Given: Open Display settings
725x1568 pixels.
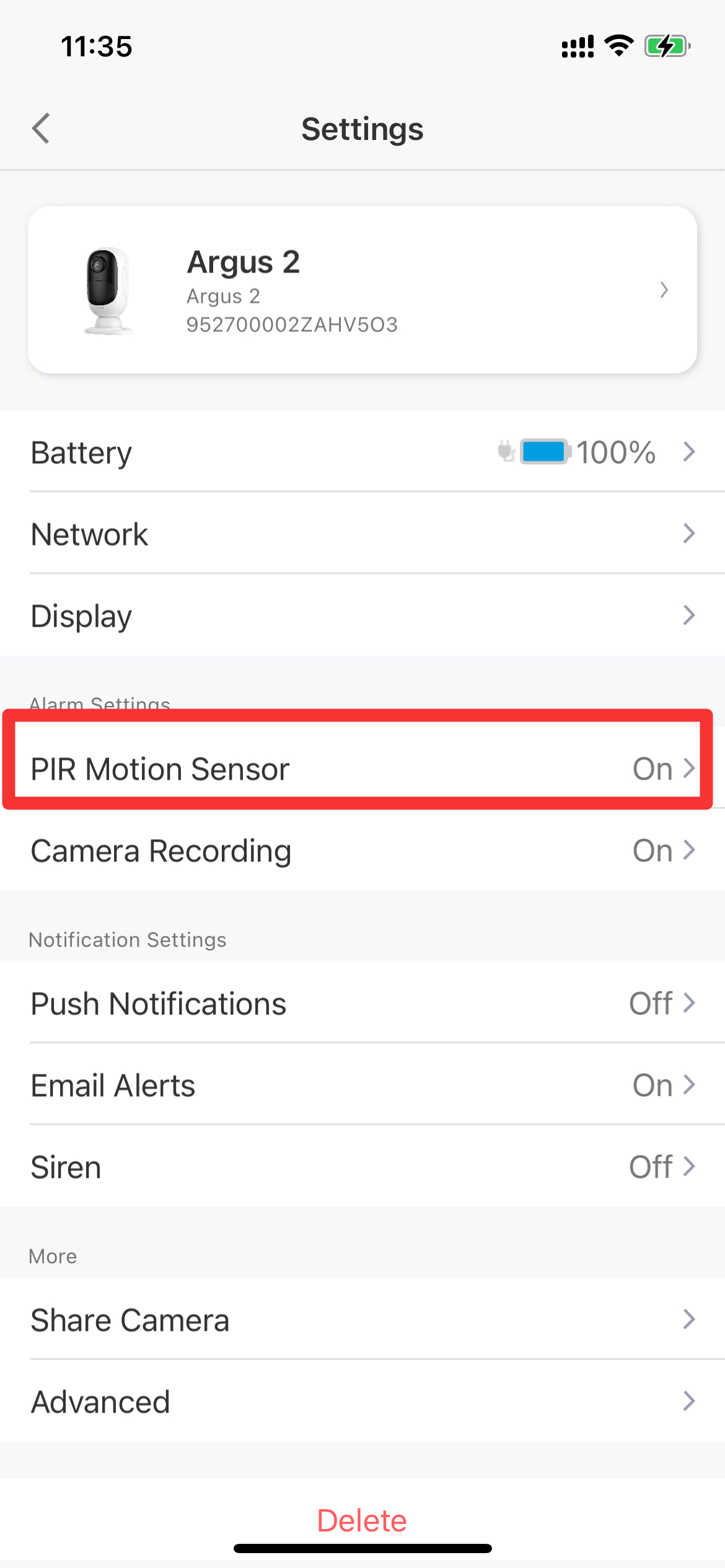Looking at the screenshot, I should pyautogui.click(x=362, y=615).
